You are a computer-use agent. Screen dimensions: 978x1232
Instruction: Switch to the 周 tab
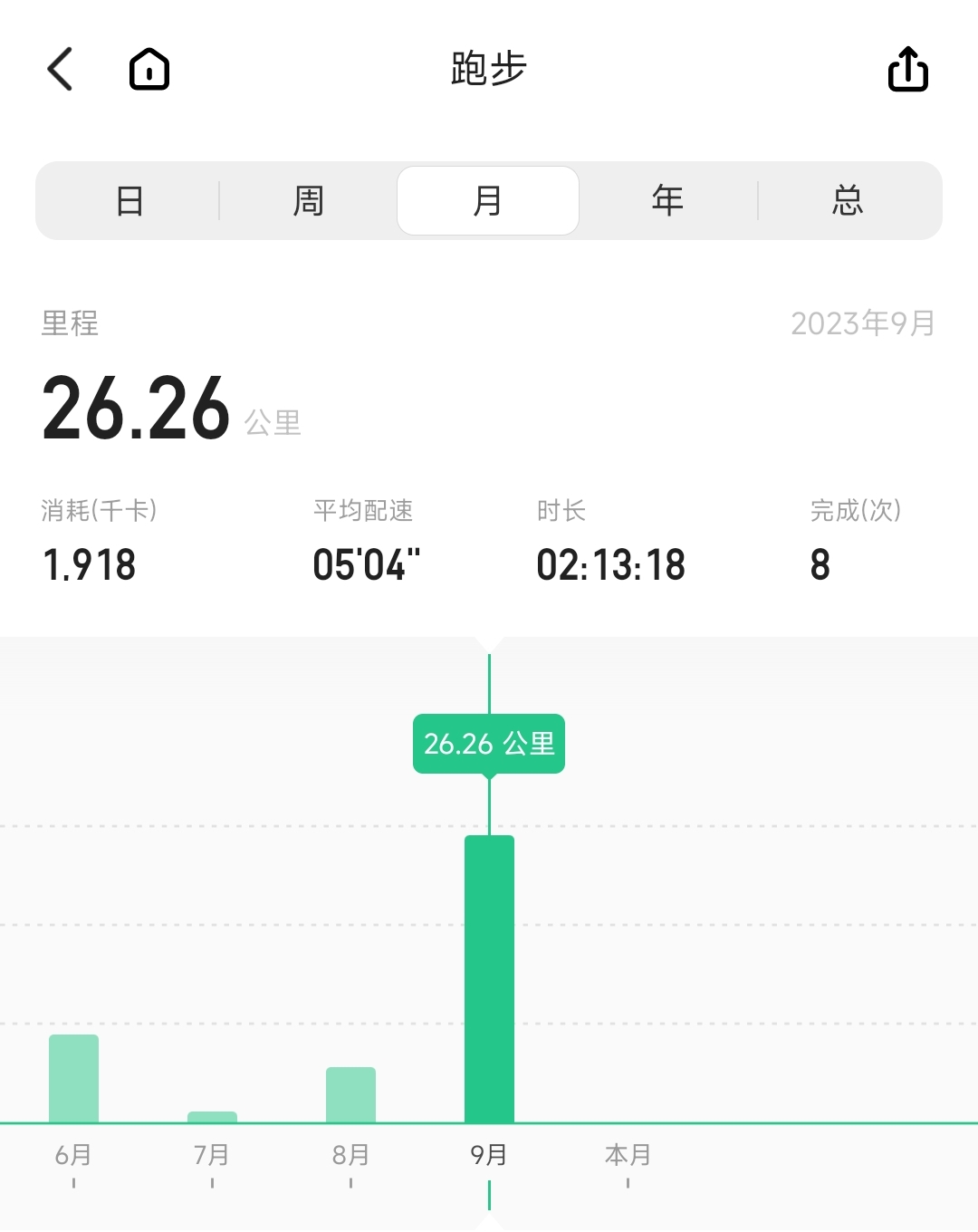click(308, 200)
